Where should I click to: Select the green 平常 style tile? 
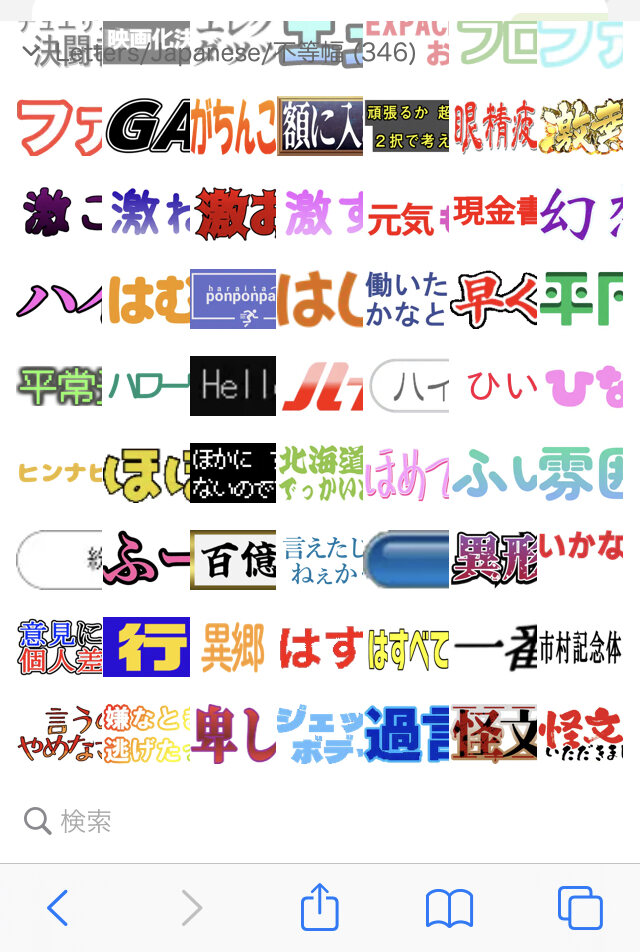(59, 385)
